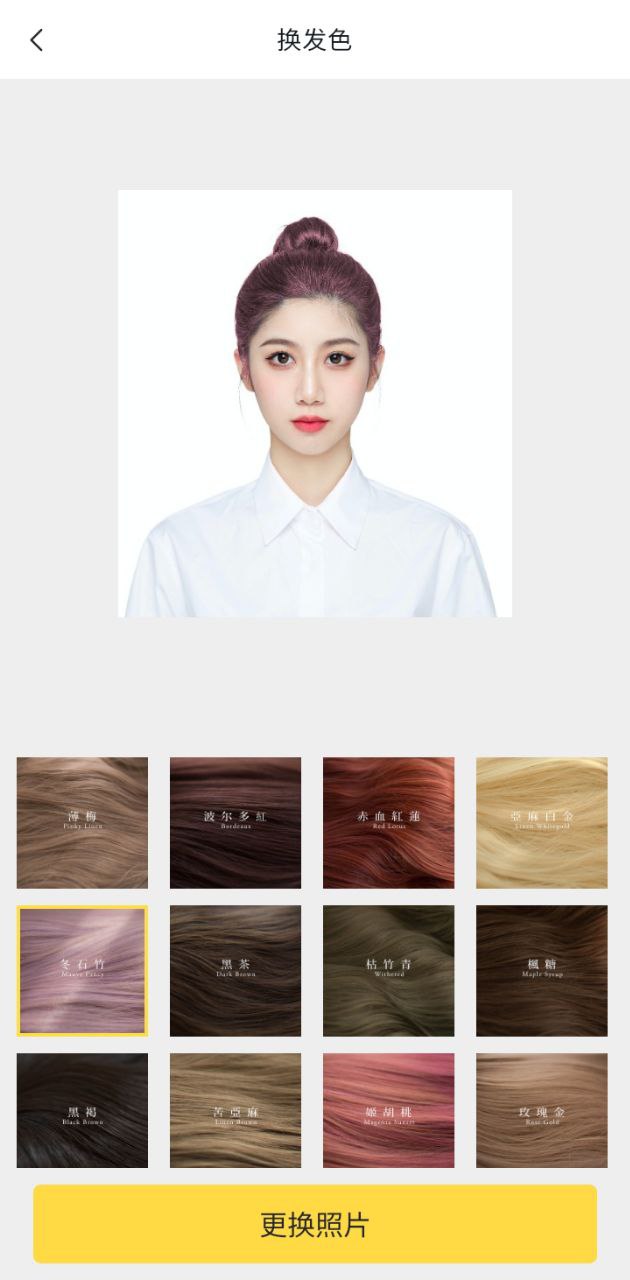Pick the 苦亚麻 Linen Brown swatch
Viewport: 630px width, 1280px height.
pos(235,1110)
